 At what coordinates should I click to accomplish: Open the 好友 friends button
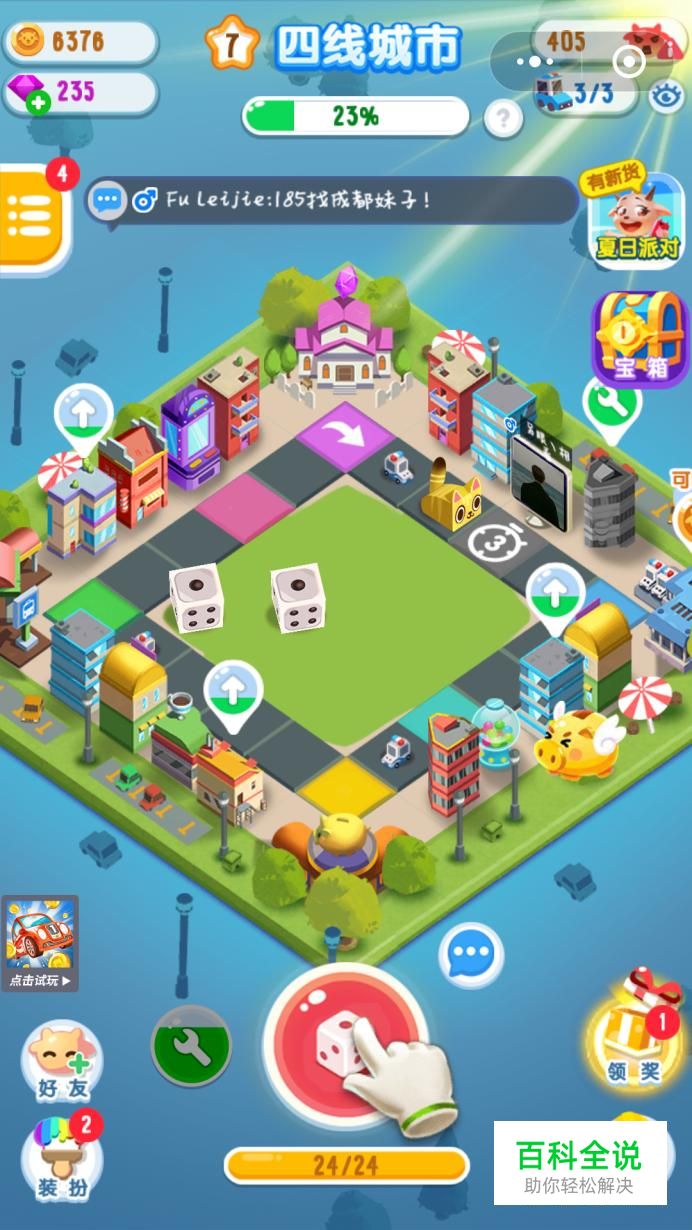[62, 1062]
